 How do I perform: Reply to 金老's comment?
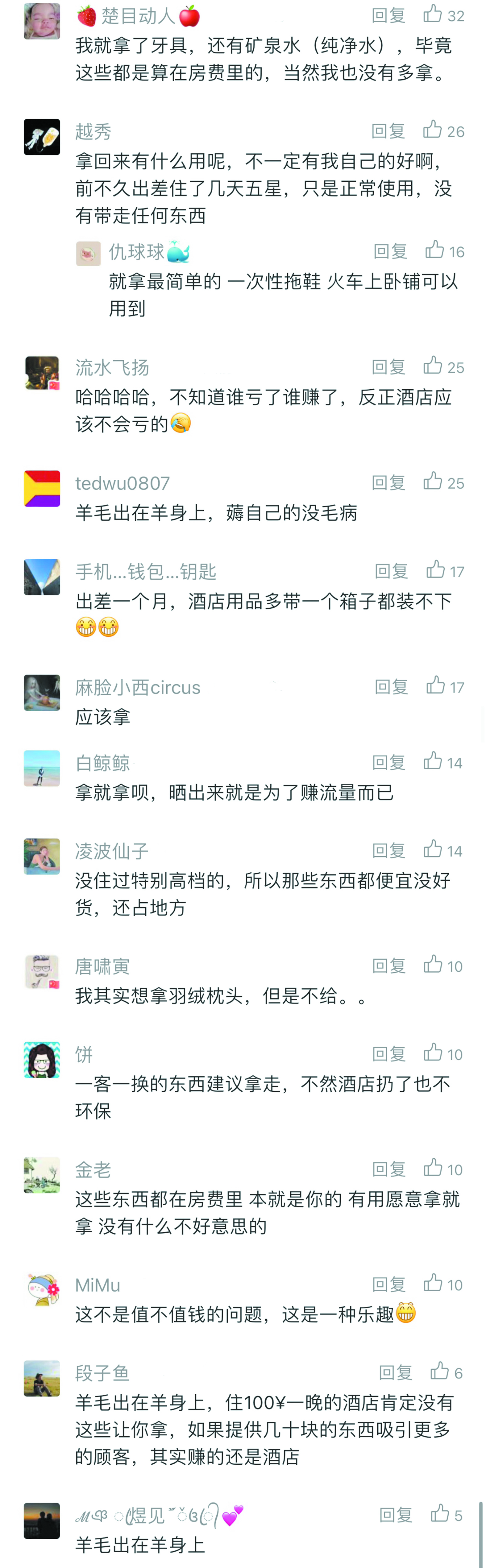pyautogui.click(x=388, y=1169)
